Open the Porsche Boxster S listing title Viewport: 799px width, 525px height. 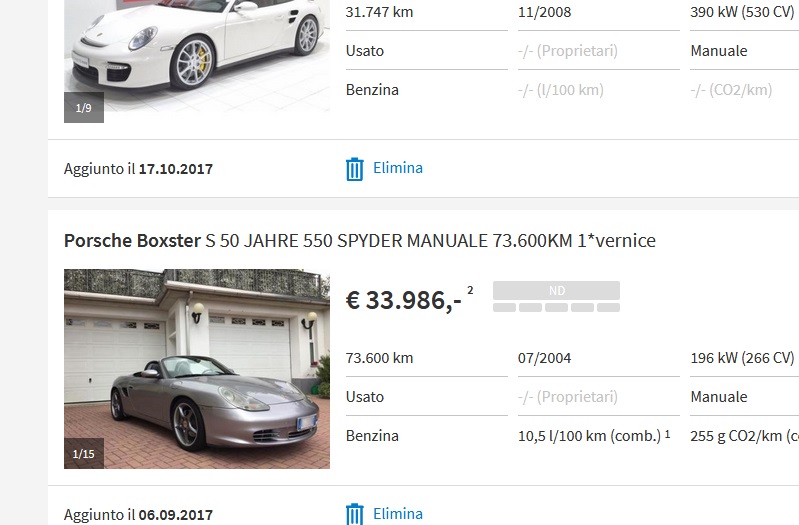point(359,241)
